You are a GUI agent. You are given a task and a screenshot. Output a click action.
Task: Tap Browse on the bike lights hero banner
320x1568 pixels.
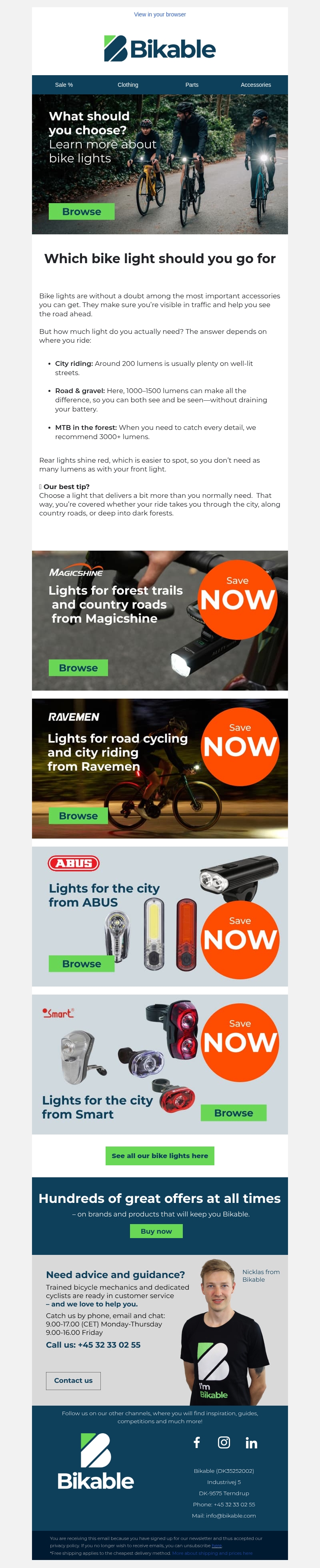pos(82,212)
